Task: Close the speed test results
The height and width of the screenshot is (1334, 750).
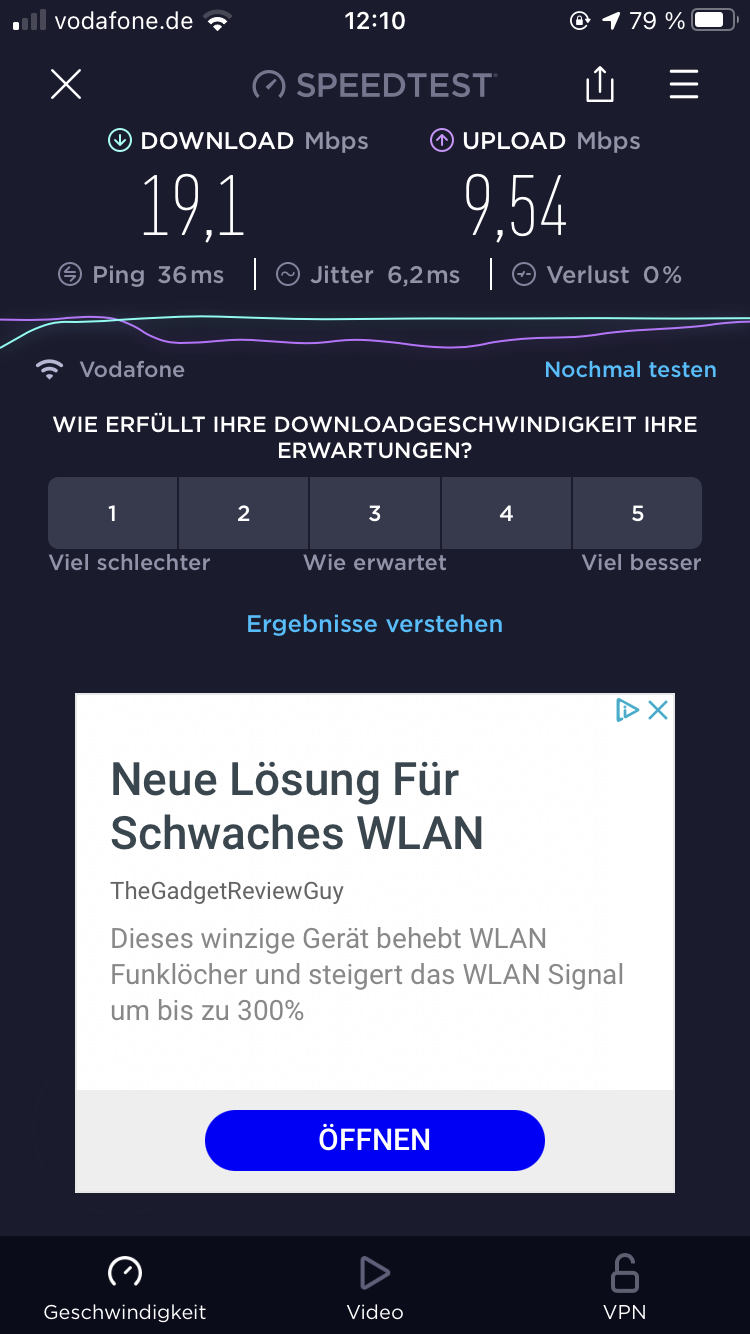Action: point(66,85)
